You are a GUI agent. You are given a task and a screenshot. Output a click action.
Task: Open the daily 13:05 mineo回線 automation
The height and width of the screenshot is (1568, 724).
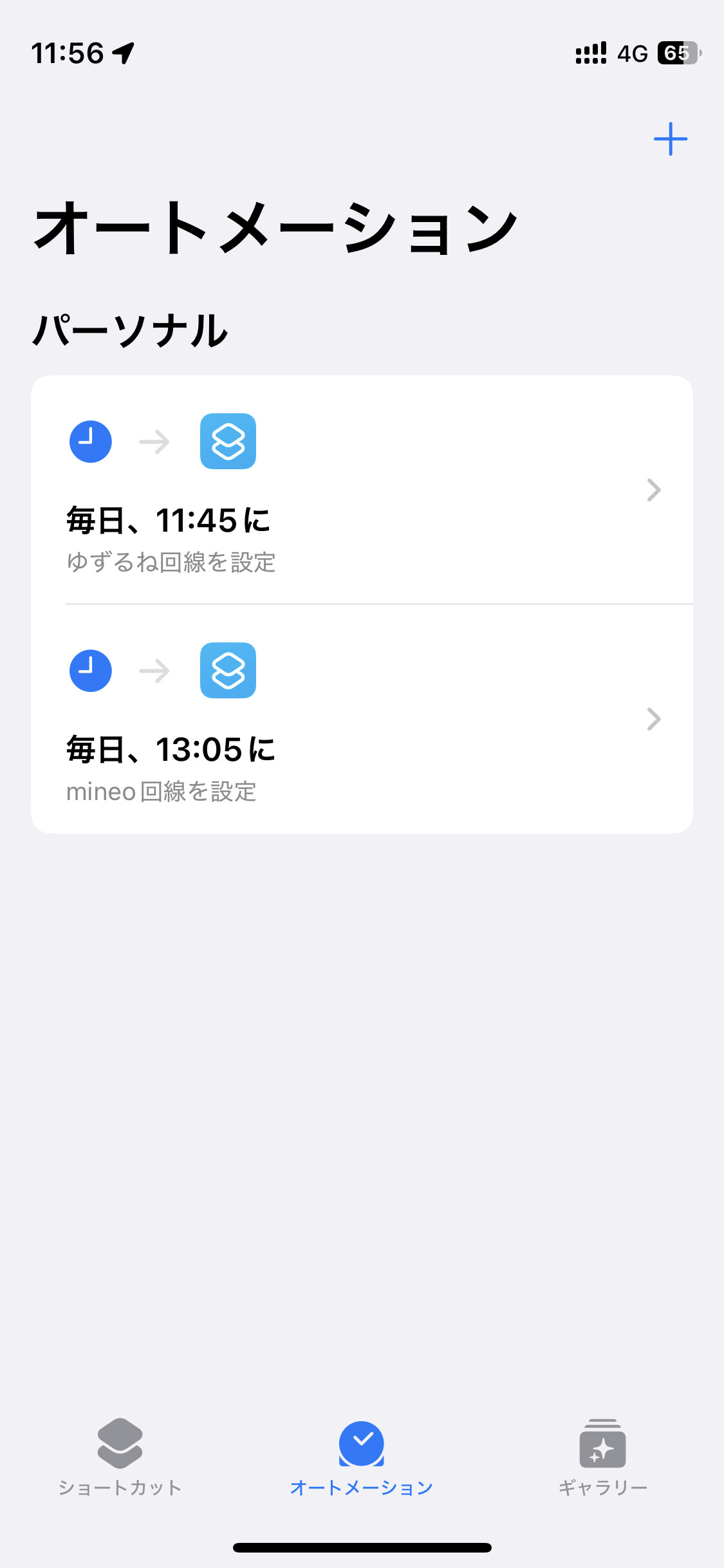click(362, 720)
